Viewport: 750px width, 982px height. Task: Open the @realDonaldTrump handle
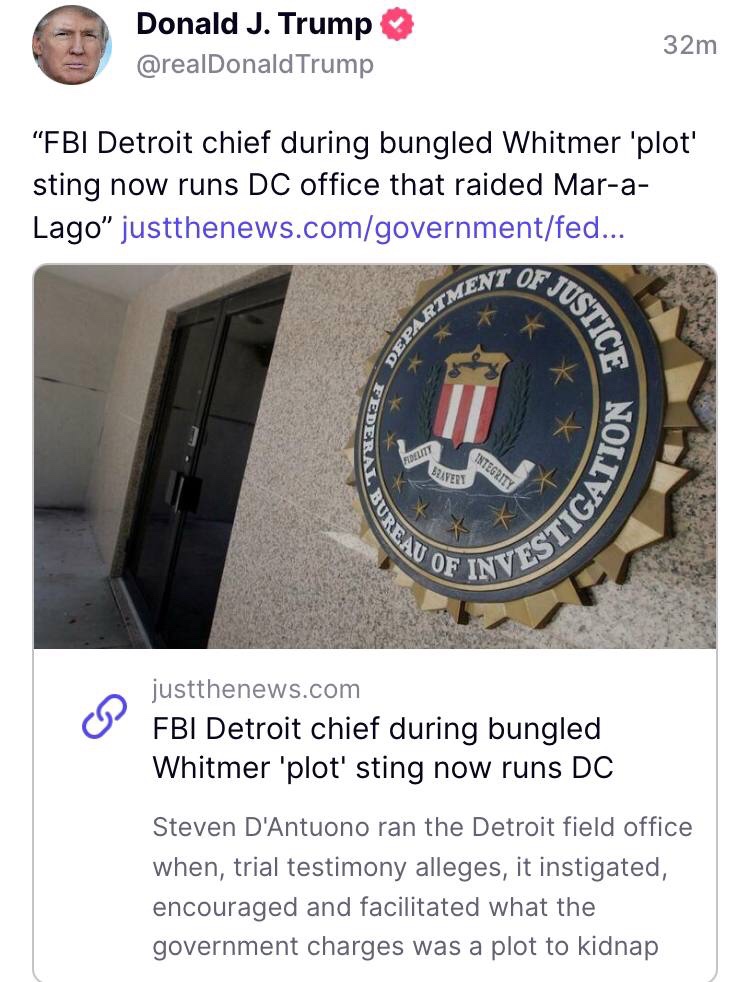pyautogui.click(x=254, y=65)
